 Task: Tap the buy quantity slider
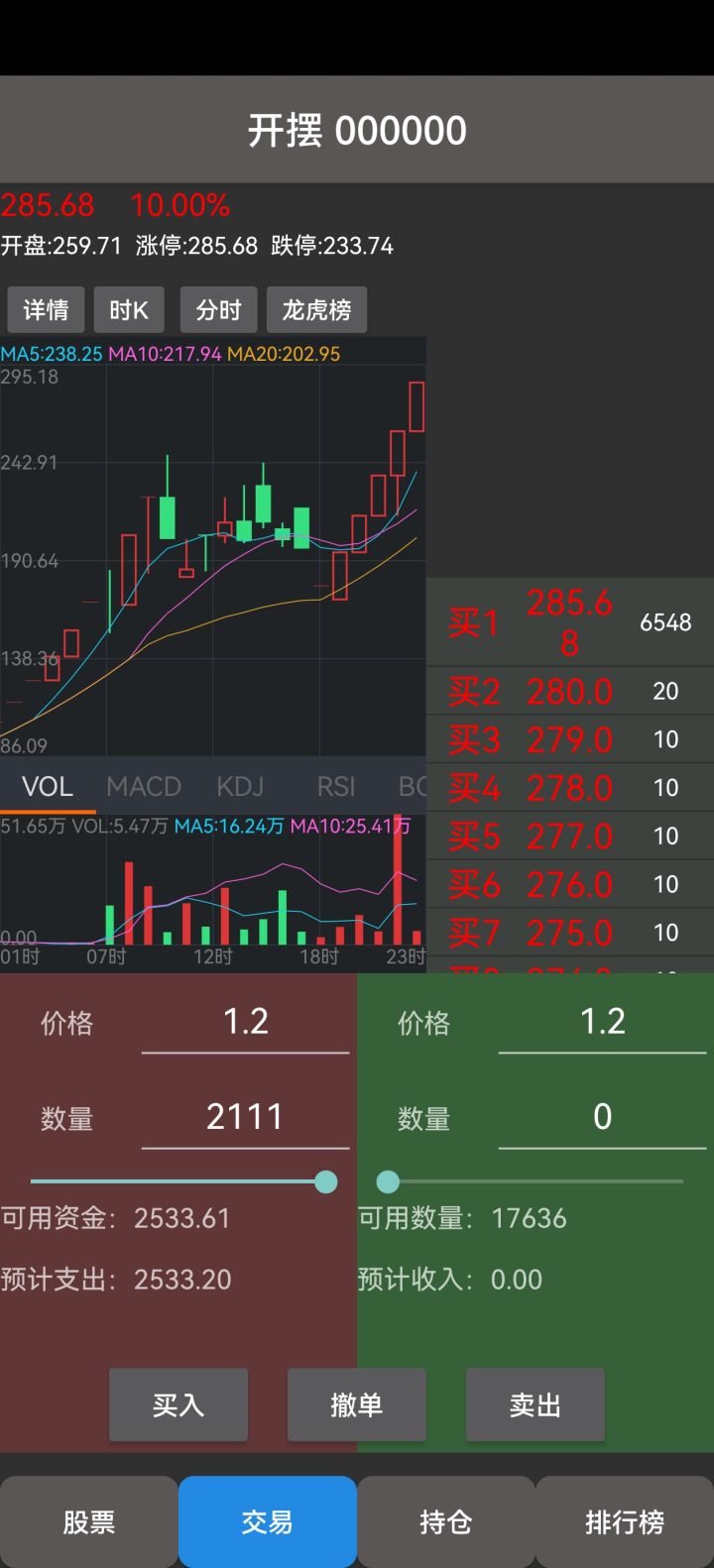coord(183,1181)
